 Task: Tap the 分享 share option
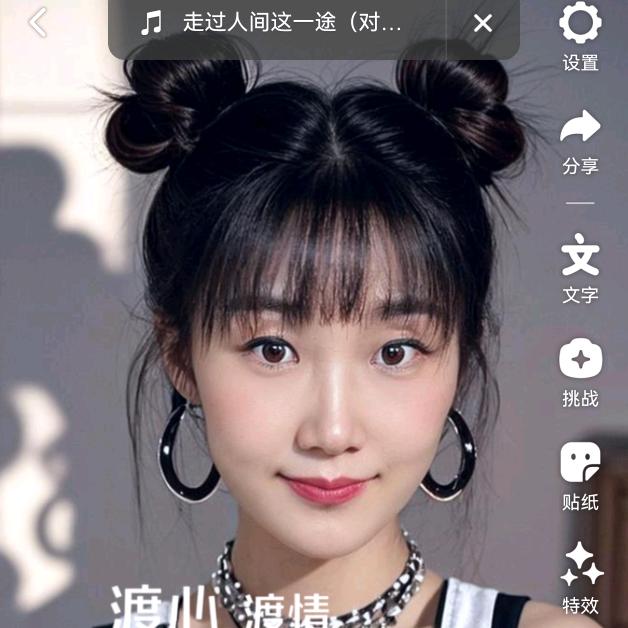(580, 141)
